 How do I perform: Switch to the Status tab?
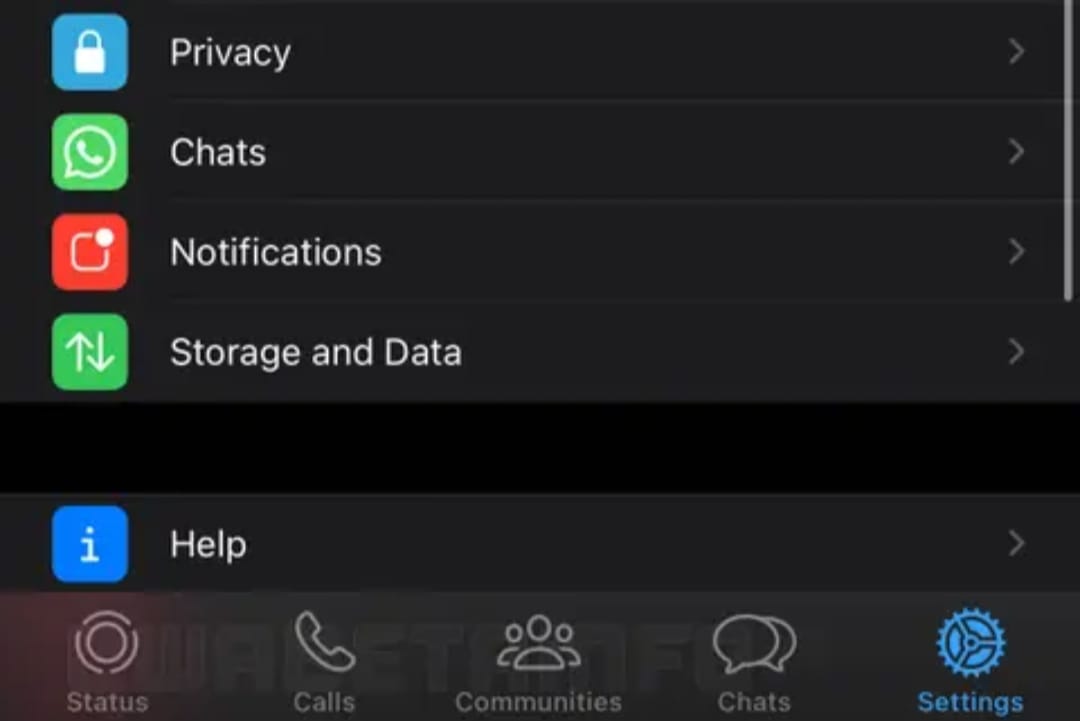pyautogui.click(x=107, y=662)
